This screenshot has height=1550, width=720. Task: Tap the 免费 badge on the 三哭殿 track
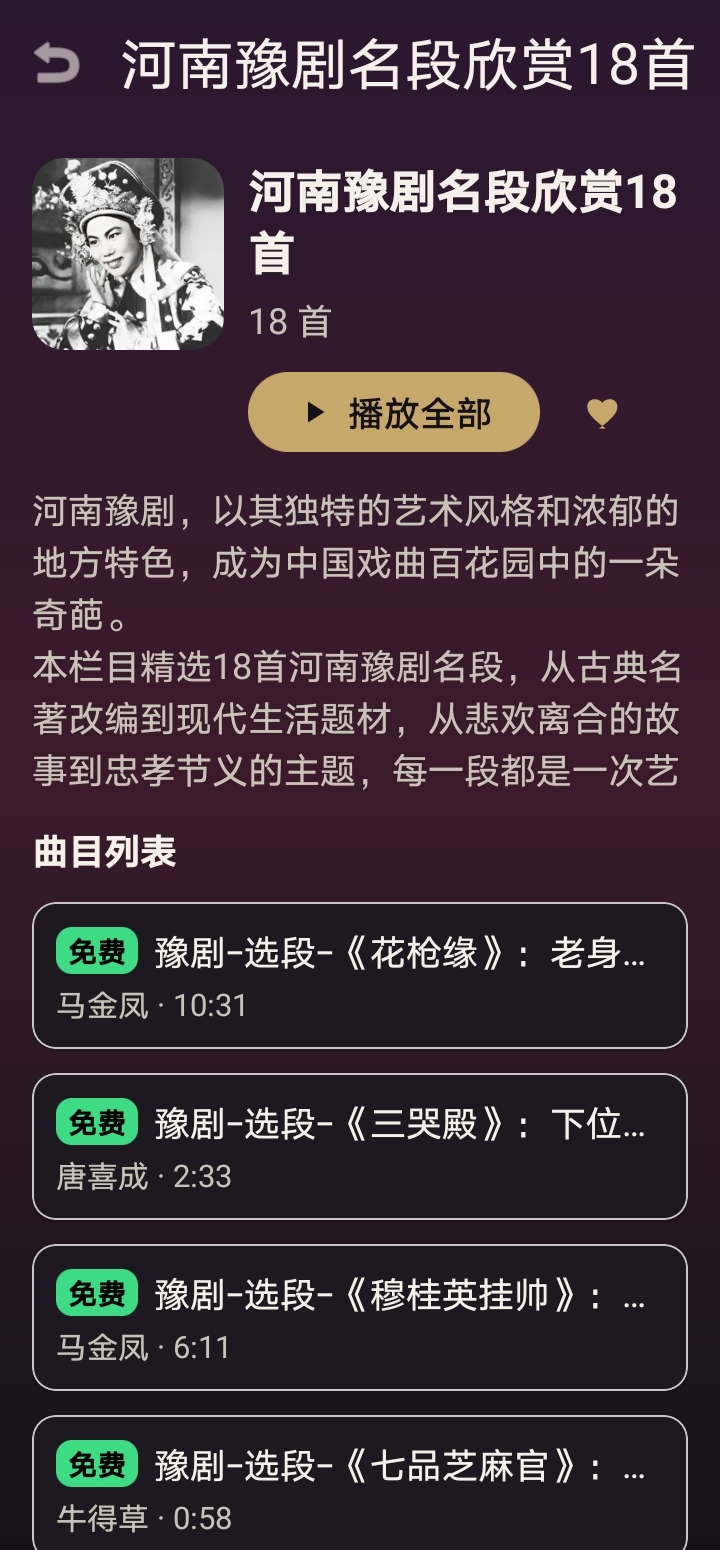click(98, 1122)
